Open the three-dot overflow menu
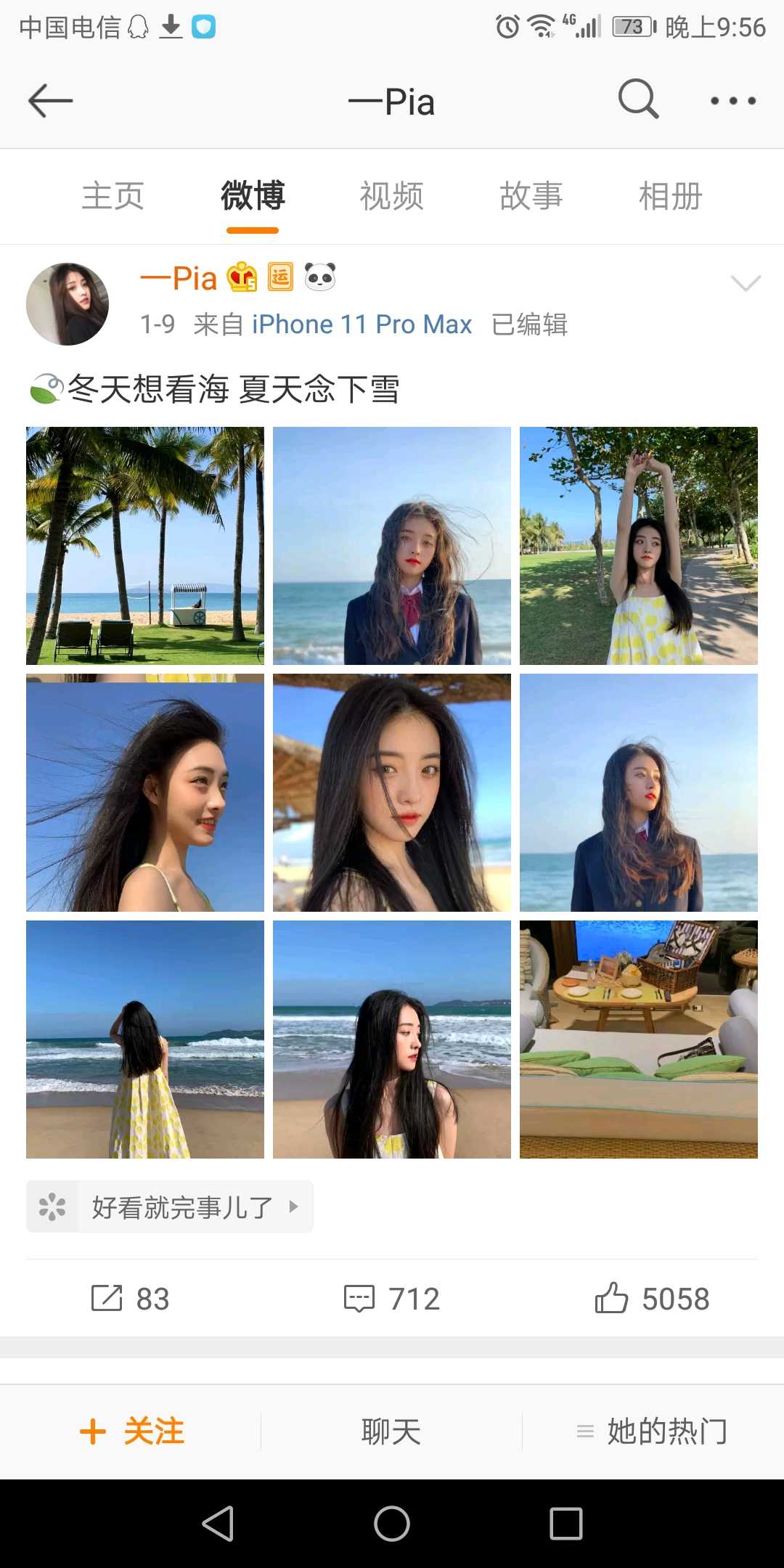The height and width of the screenshot is (1568, 784). click(733, 101)
